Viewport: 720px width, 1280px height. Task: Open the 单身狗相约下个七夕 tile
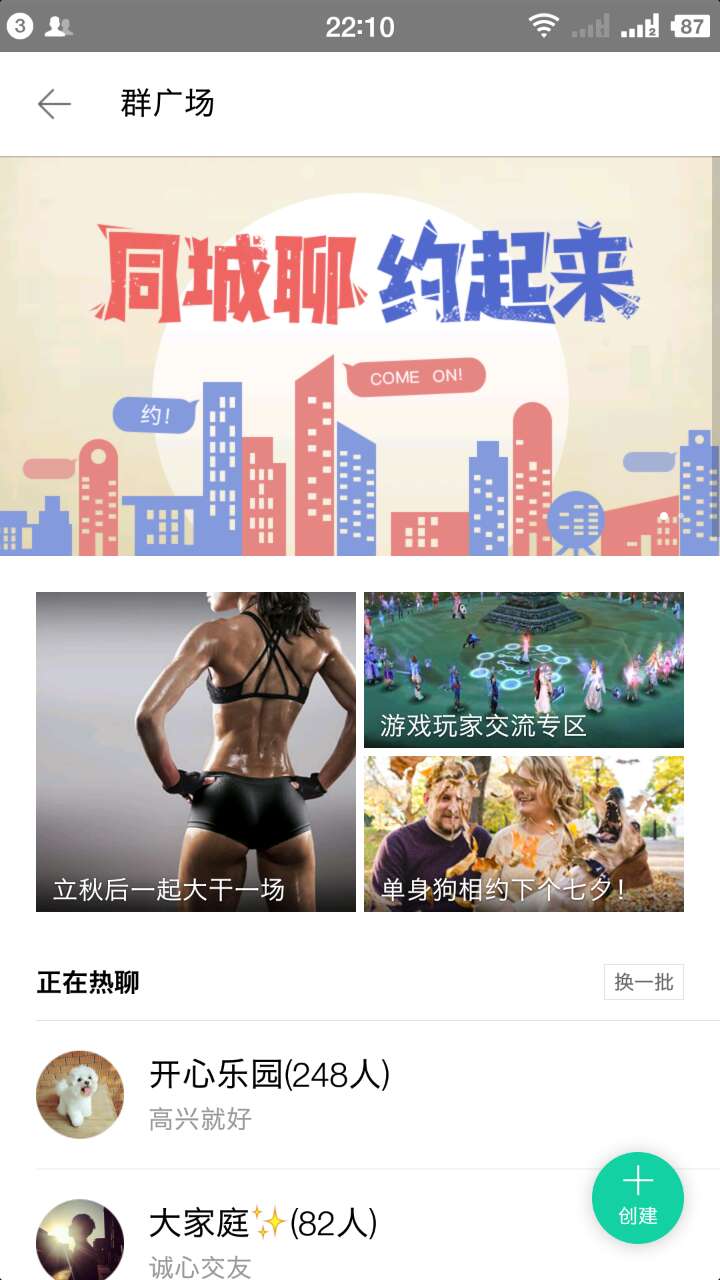click(524, 834)
